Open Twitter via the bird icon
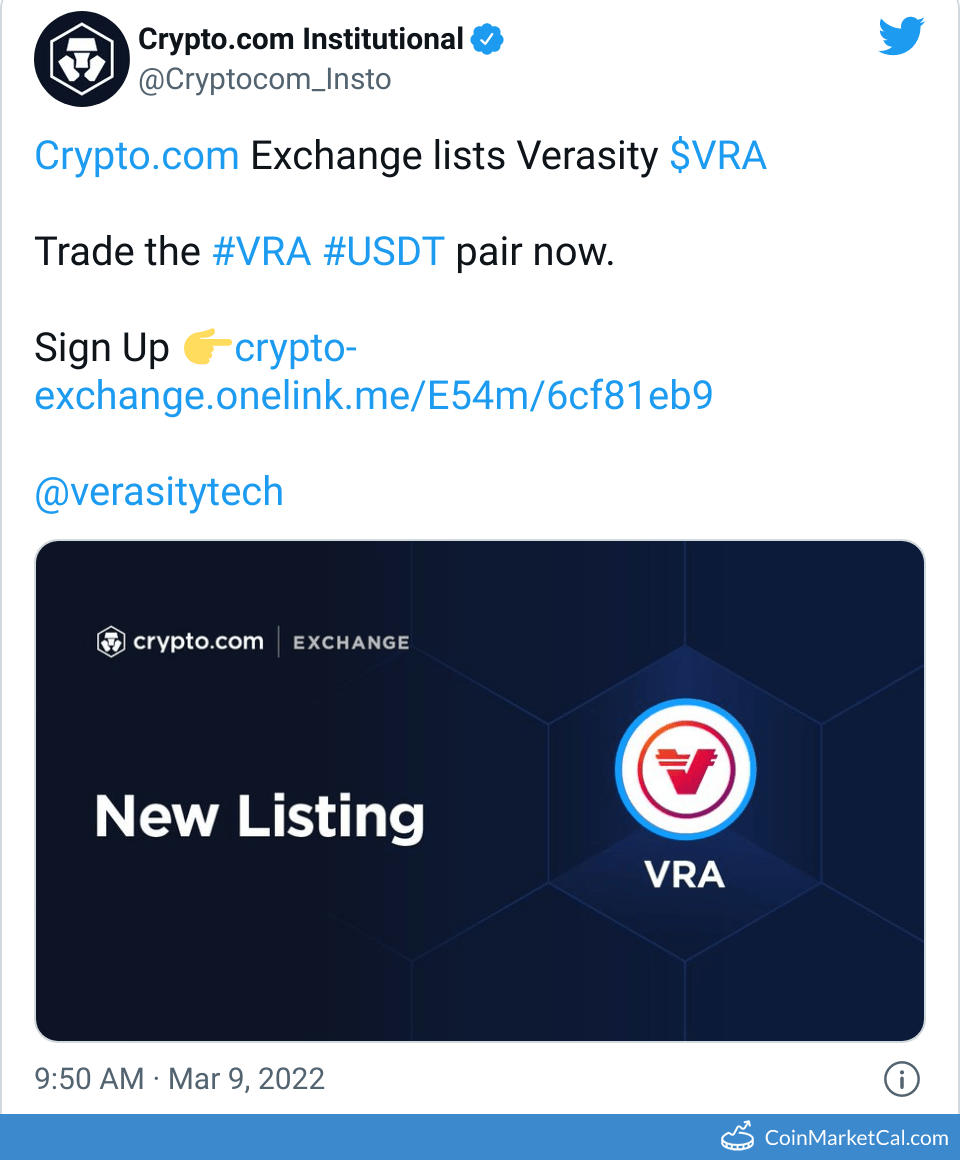 coord(901,35)
